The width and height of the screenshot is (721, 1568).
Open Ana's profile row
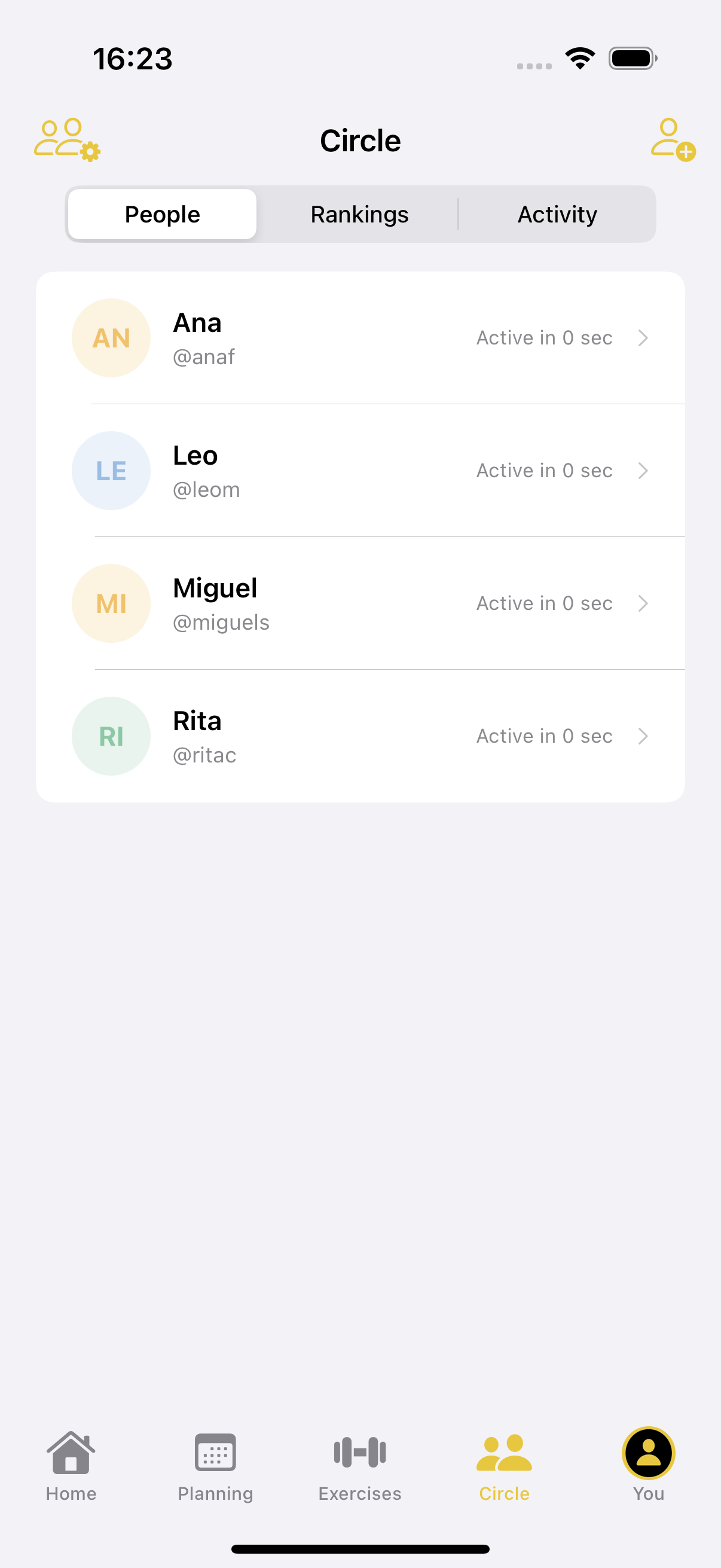360,338
